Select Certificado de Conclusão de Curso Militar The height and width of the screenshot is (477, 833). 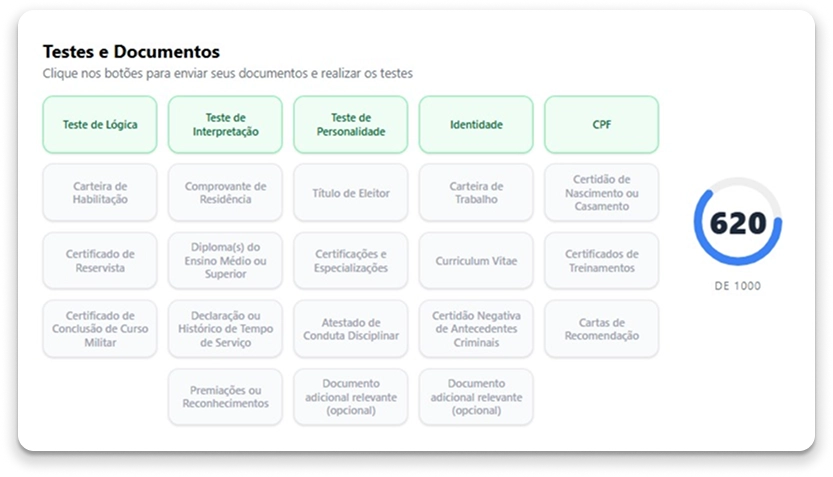coord(100,329)
